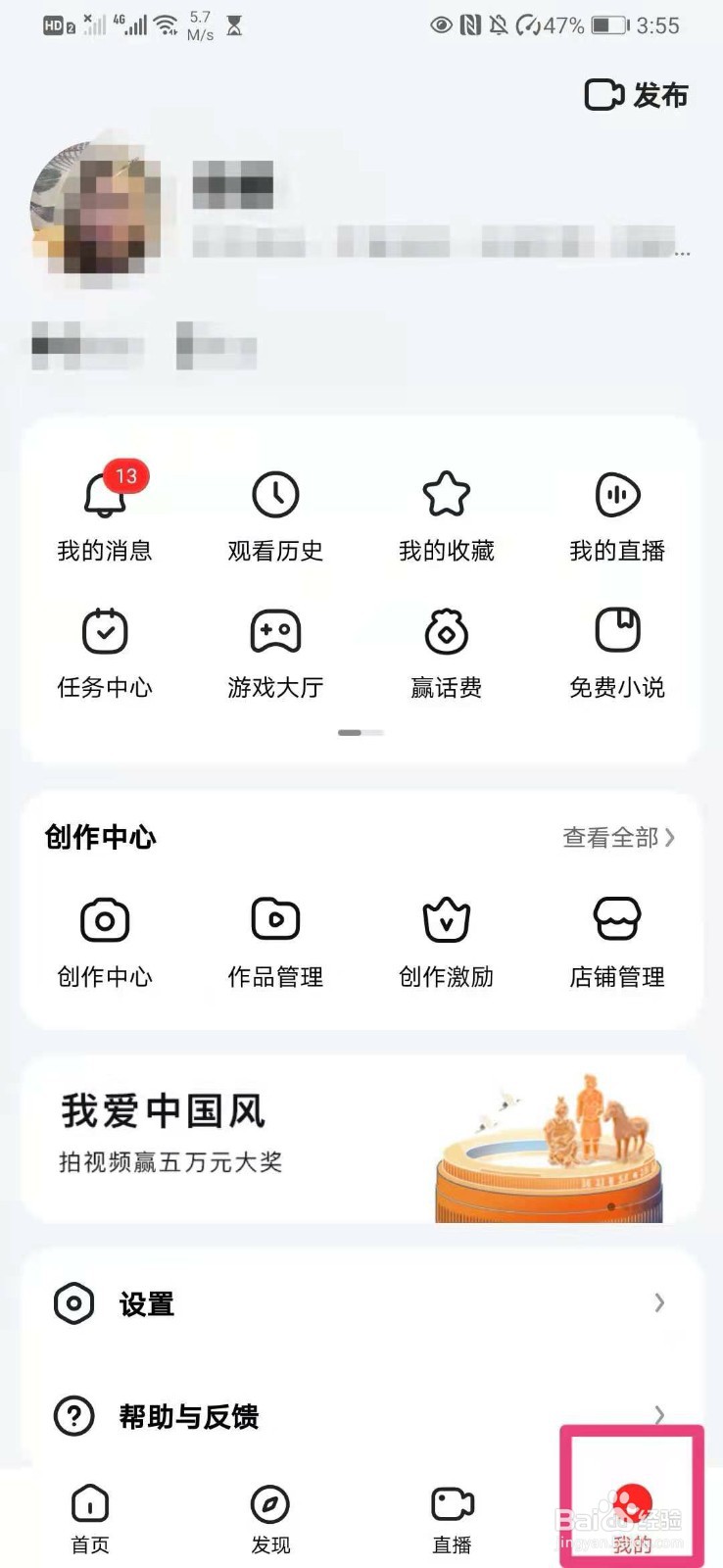This screenshot has height=1568, width=723.
Task: Open 创作中心 creation center
Action: [104, 939]
